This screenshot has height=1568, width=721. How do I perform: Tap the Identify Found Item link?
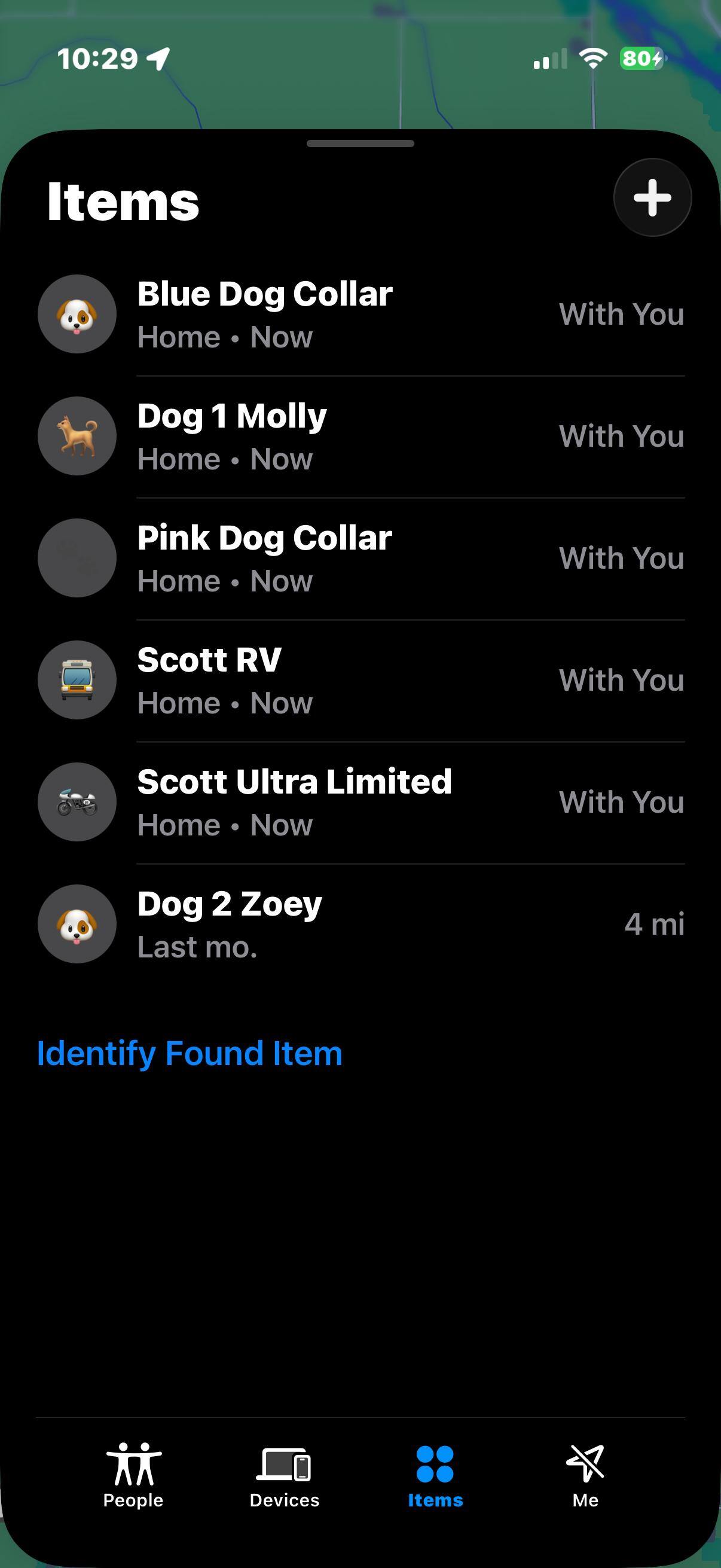pyautogui.click(x=190, y=1053)
